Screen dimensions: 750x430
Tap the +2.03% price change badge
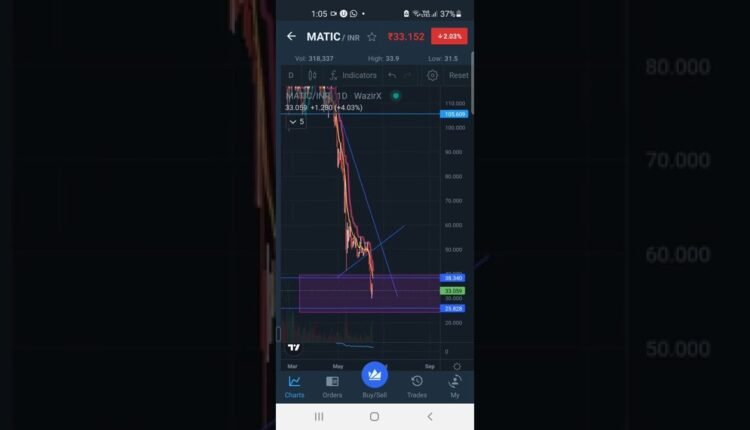coord(449,36)
